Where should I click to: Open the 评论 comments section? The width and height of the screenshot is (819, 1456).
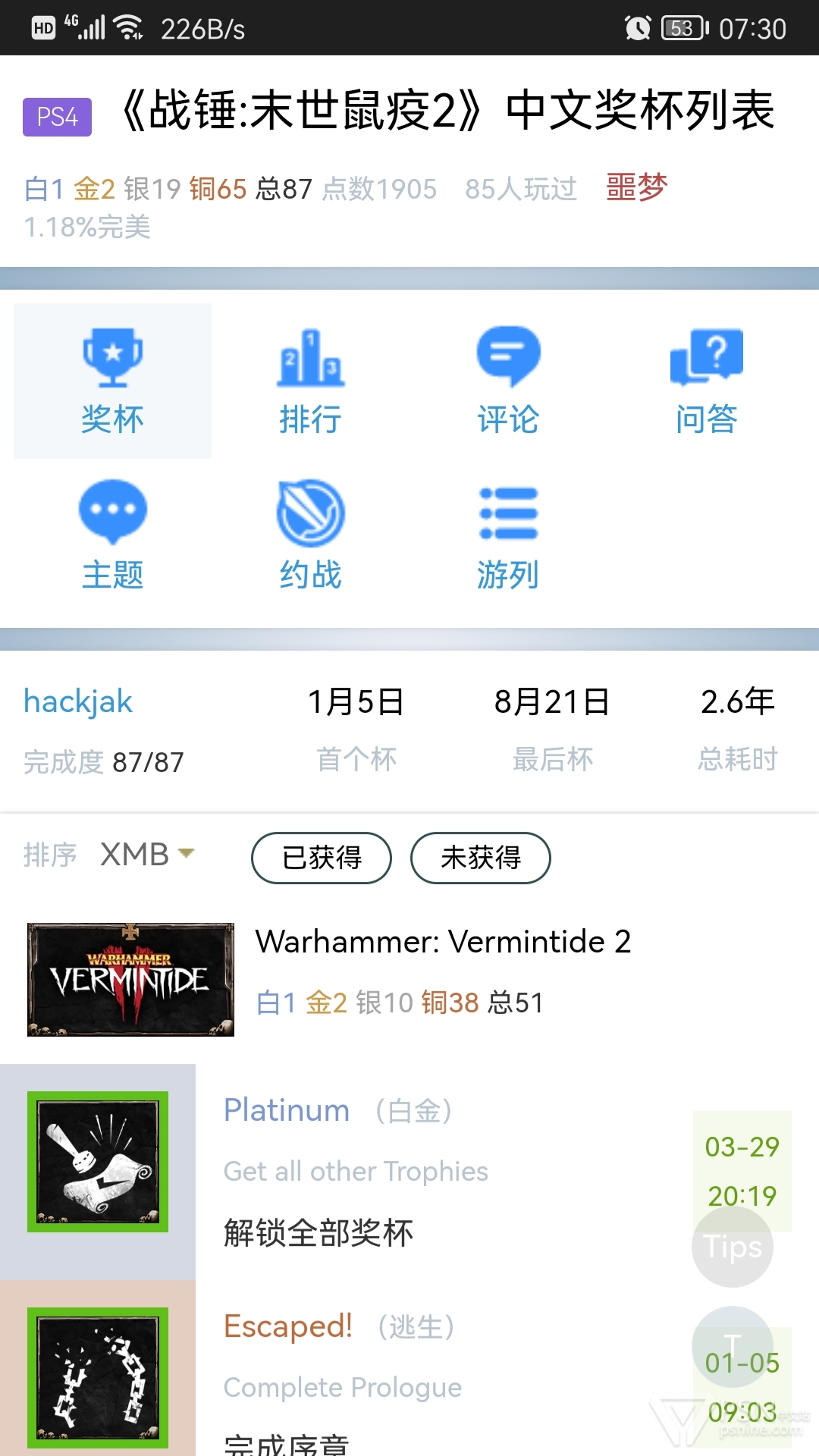coord(508,381)
